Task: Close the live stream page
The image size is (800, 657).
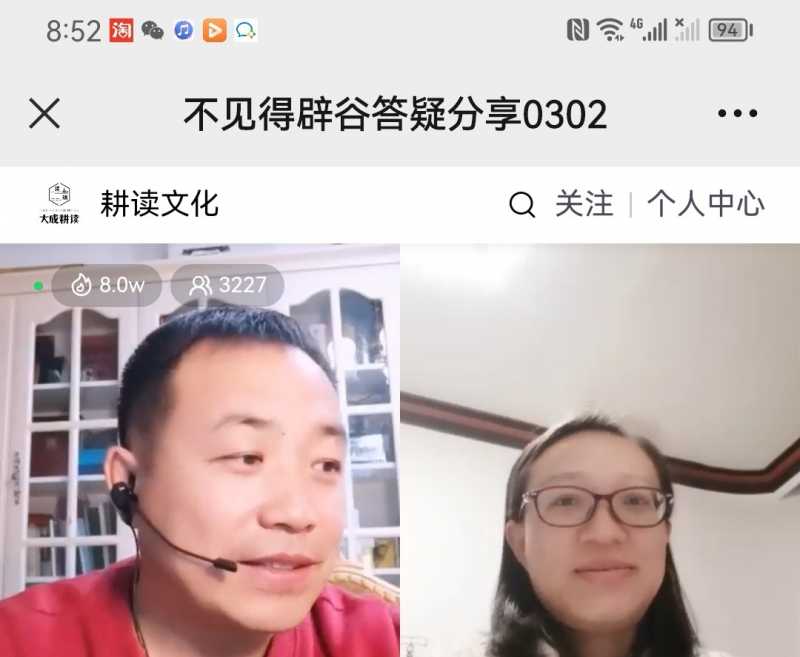Action: point(45,114)
